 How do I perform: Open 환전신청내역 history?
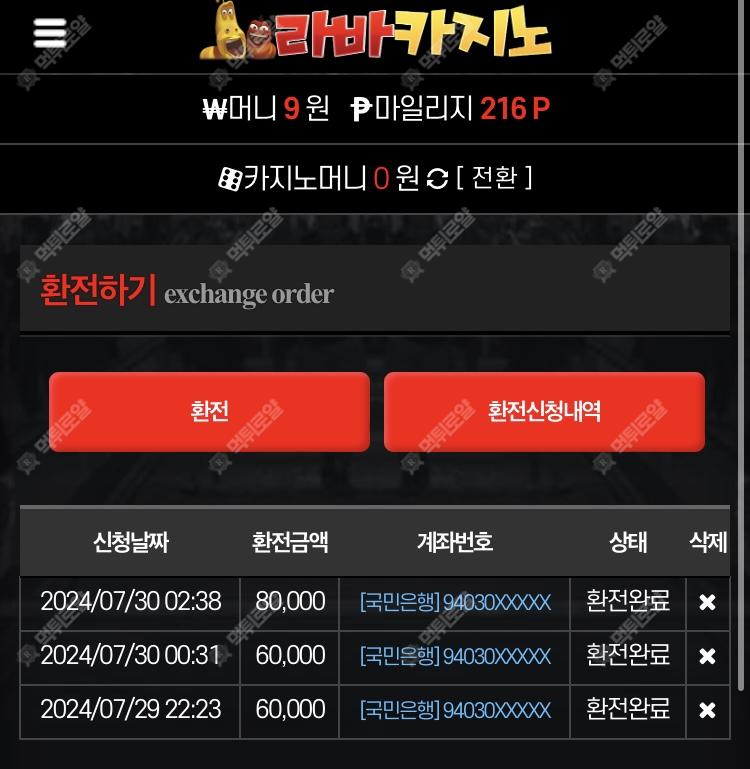pos(544,411)
